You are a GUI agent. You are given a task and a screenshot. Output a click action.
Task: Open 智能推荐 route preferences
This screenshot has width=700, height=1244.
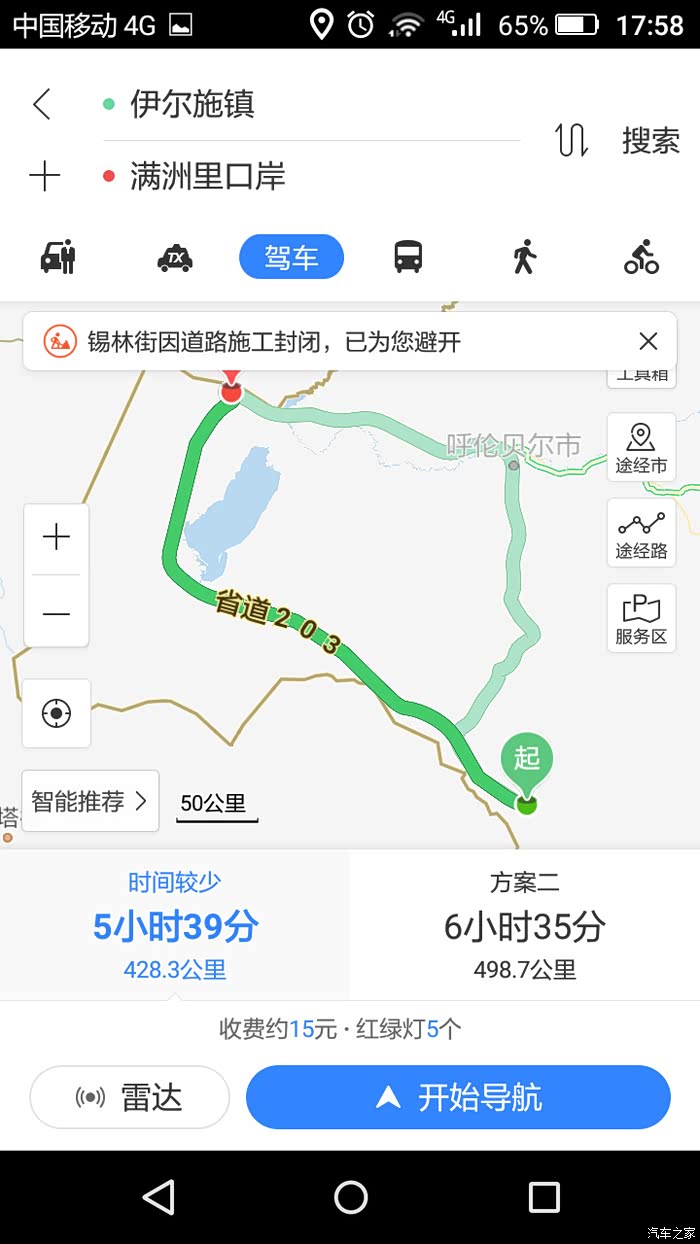90,801
